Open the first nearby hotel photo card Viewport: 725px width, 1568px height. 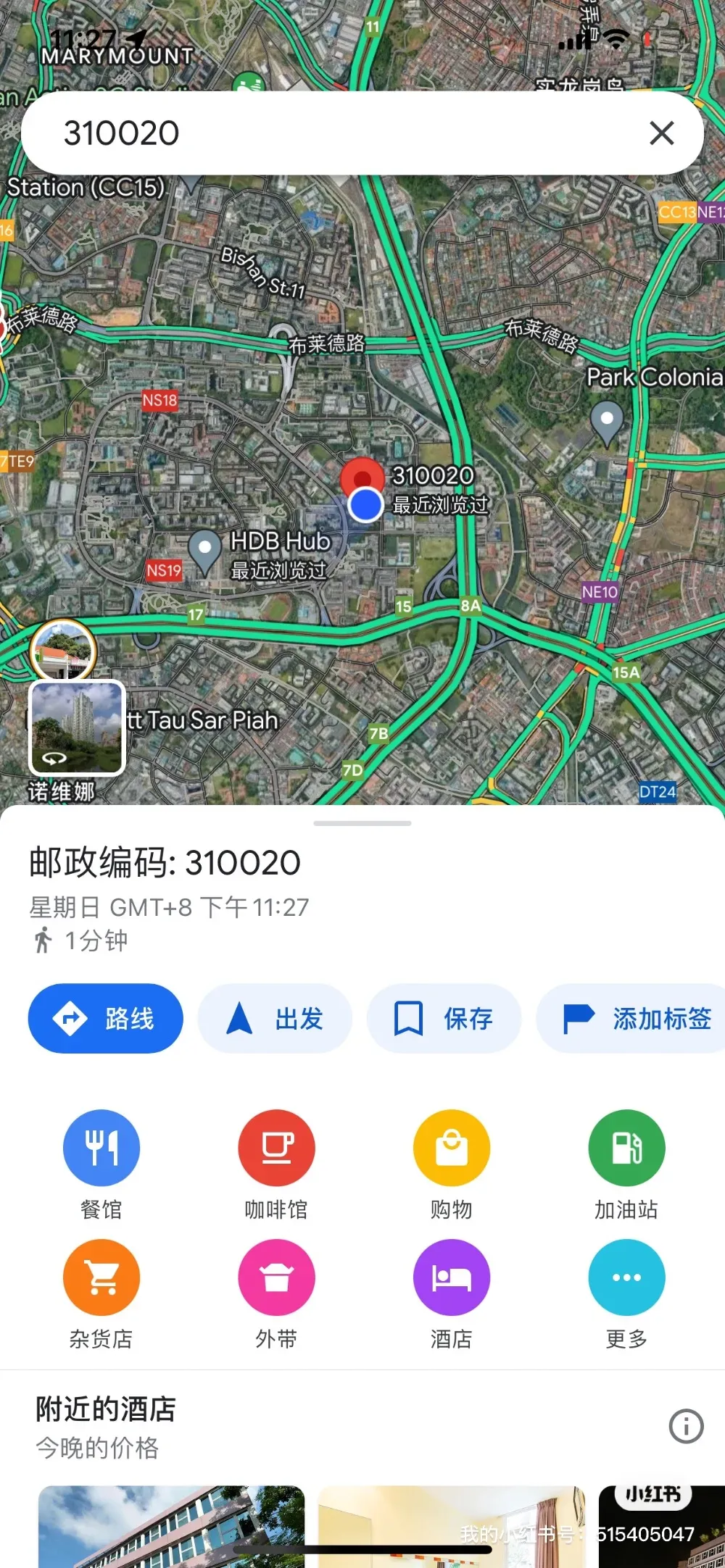171,1526
